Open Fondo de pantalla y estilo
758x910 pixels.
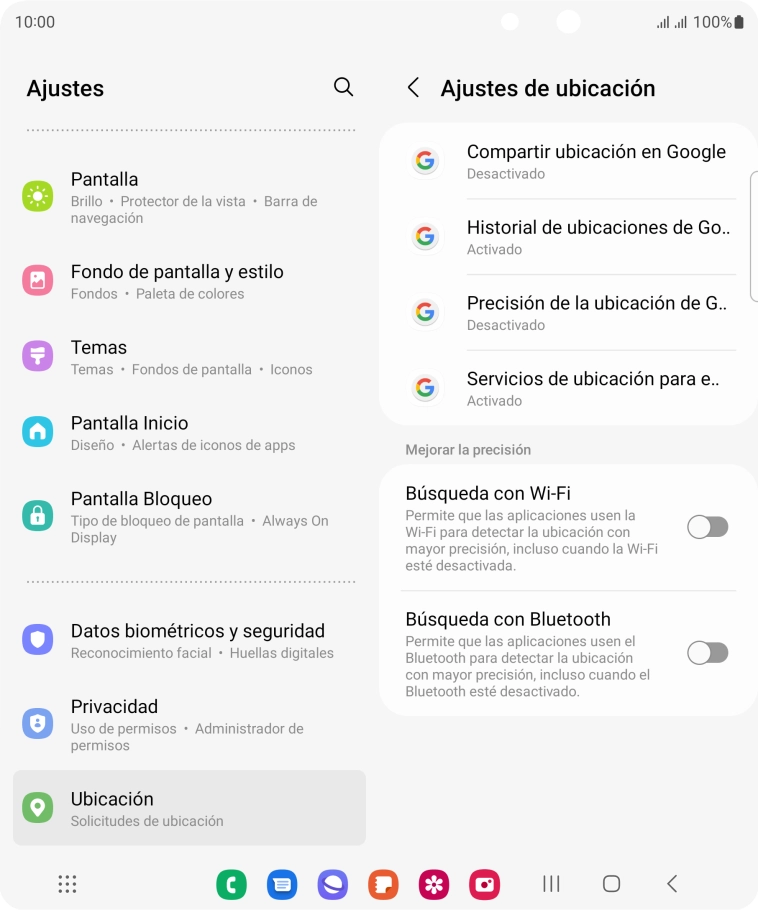pyautogui.click(x=189, y=281)
